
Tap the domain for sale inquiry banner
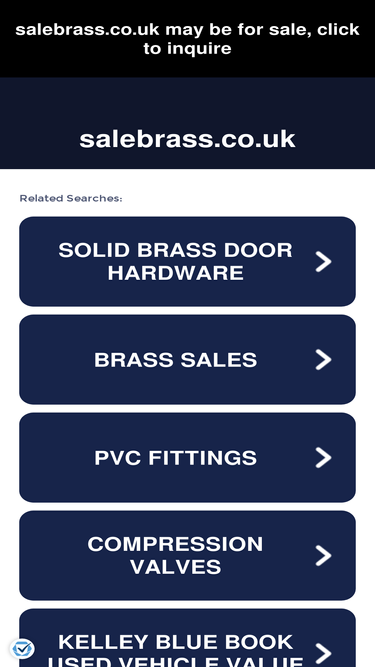pyautogui.click(x=188, y=39)
